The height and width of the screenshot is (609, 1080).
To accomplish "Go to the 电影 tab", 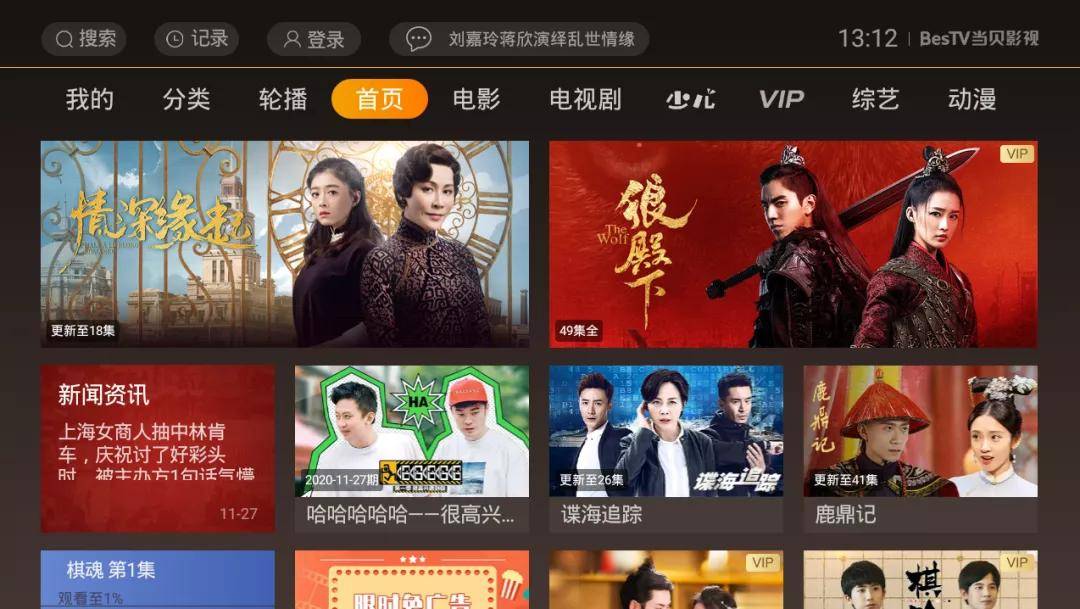I will (x=476, y=99).
